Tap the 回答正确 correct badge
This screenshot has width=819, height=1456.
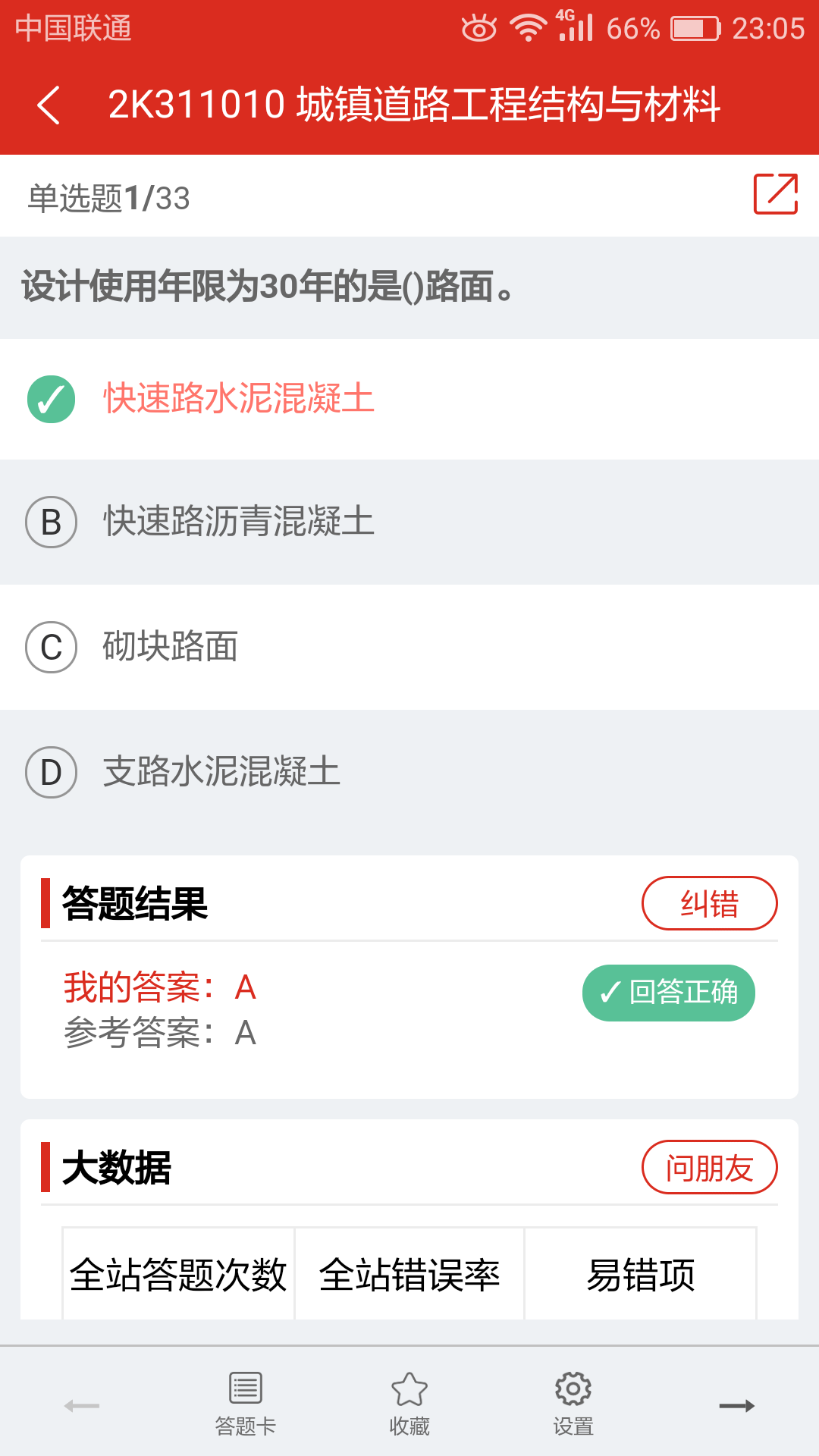668,992
